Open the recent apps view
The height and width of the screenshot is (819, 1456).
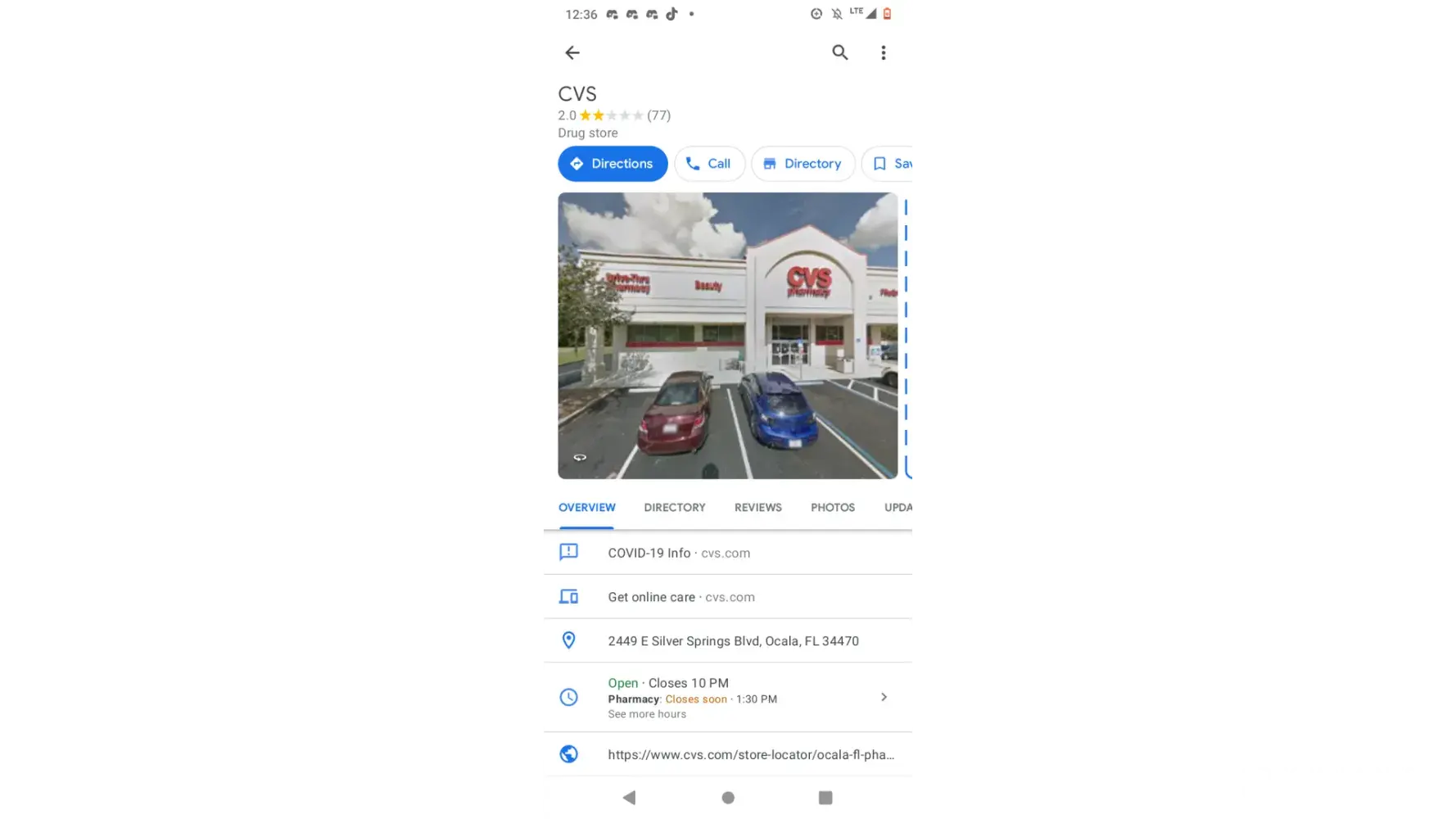click(x=825, y=798)
